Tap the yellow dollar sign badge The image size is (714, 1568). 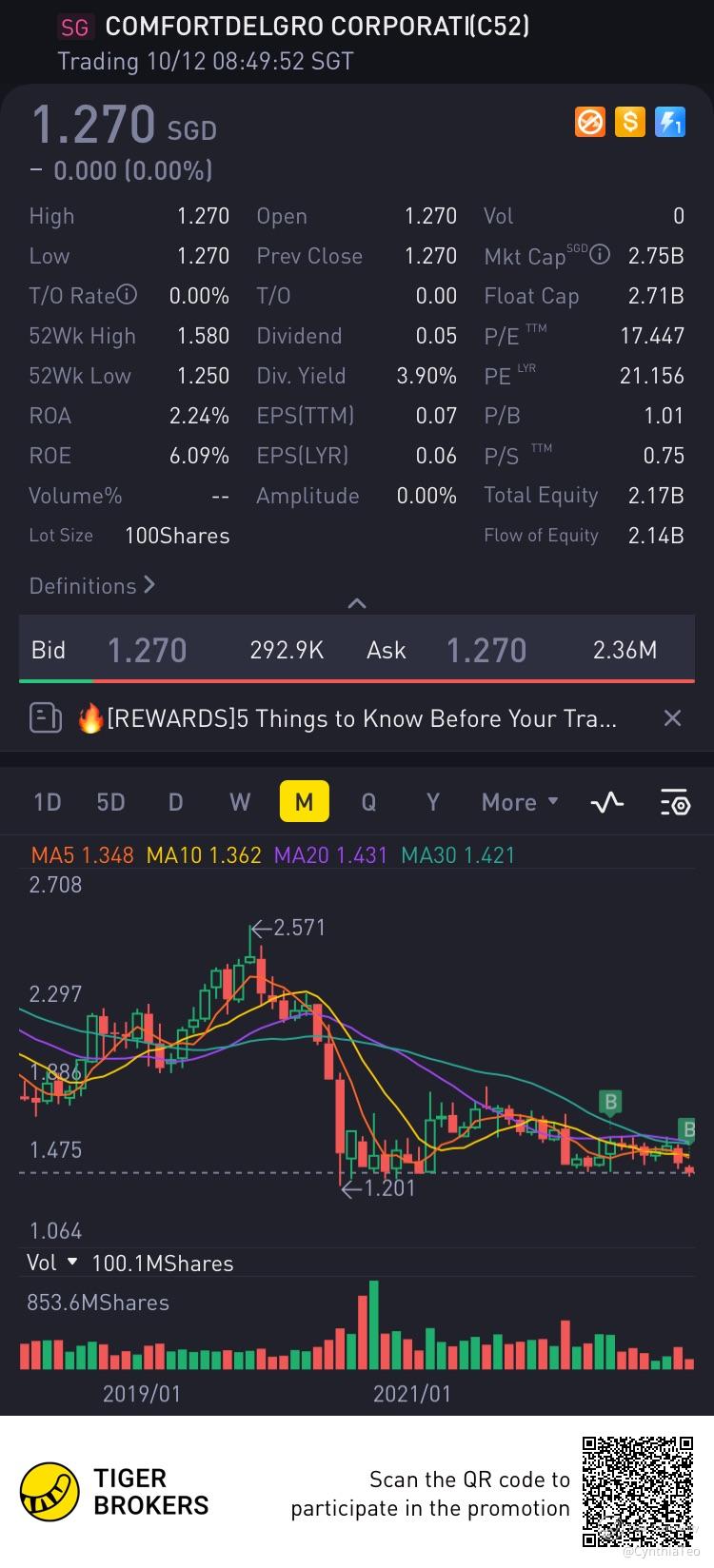(x=629, y=122)
